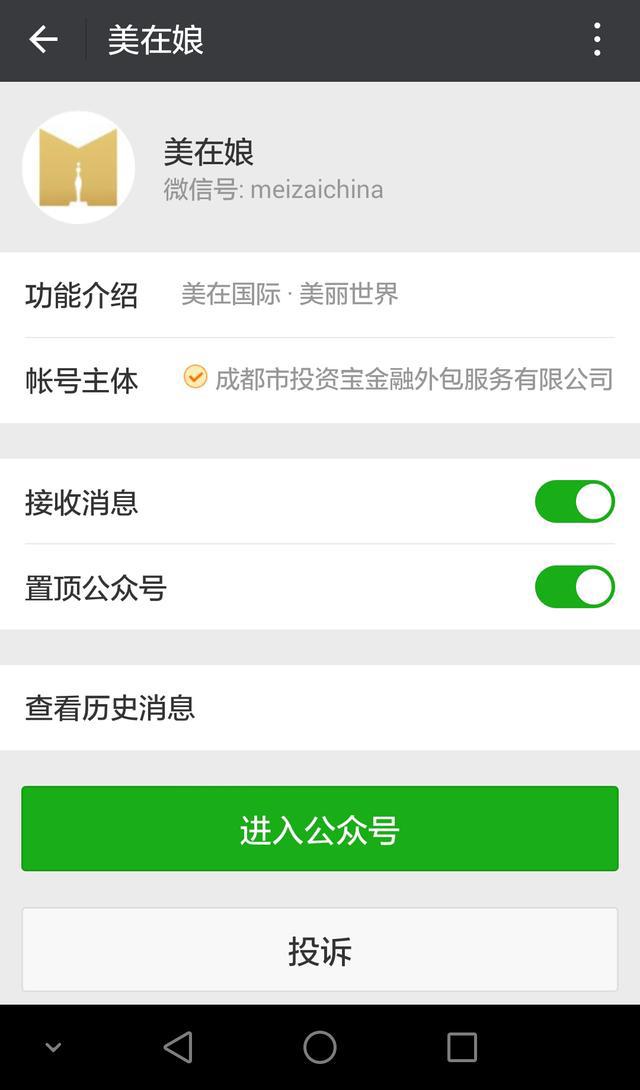Go to the system home screen

coord(320,1047)
